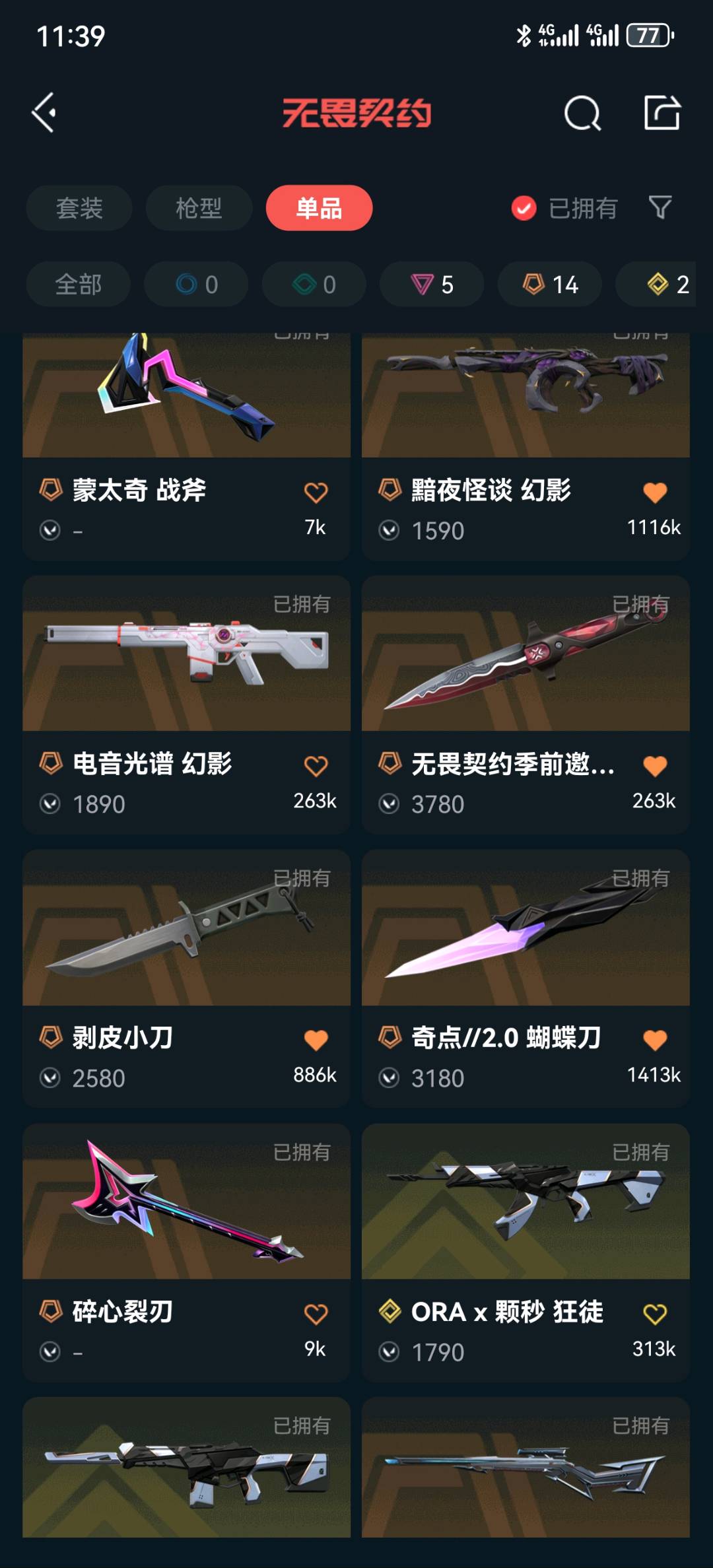
Task: Like the 电音光谱 幻影 skin
Action: point(316,766)
